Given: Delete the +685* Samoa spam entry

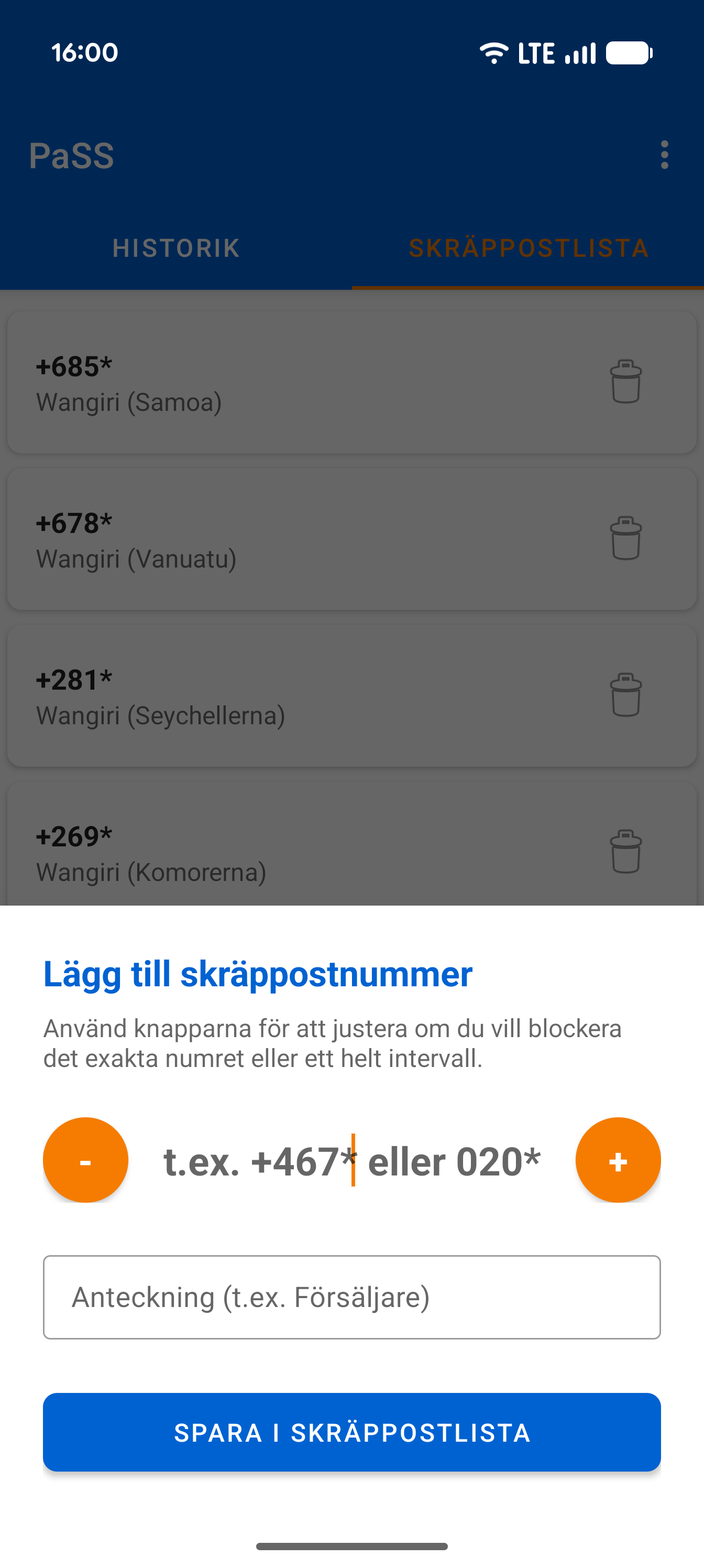Looking at the screenshot, I should 625,382.
